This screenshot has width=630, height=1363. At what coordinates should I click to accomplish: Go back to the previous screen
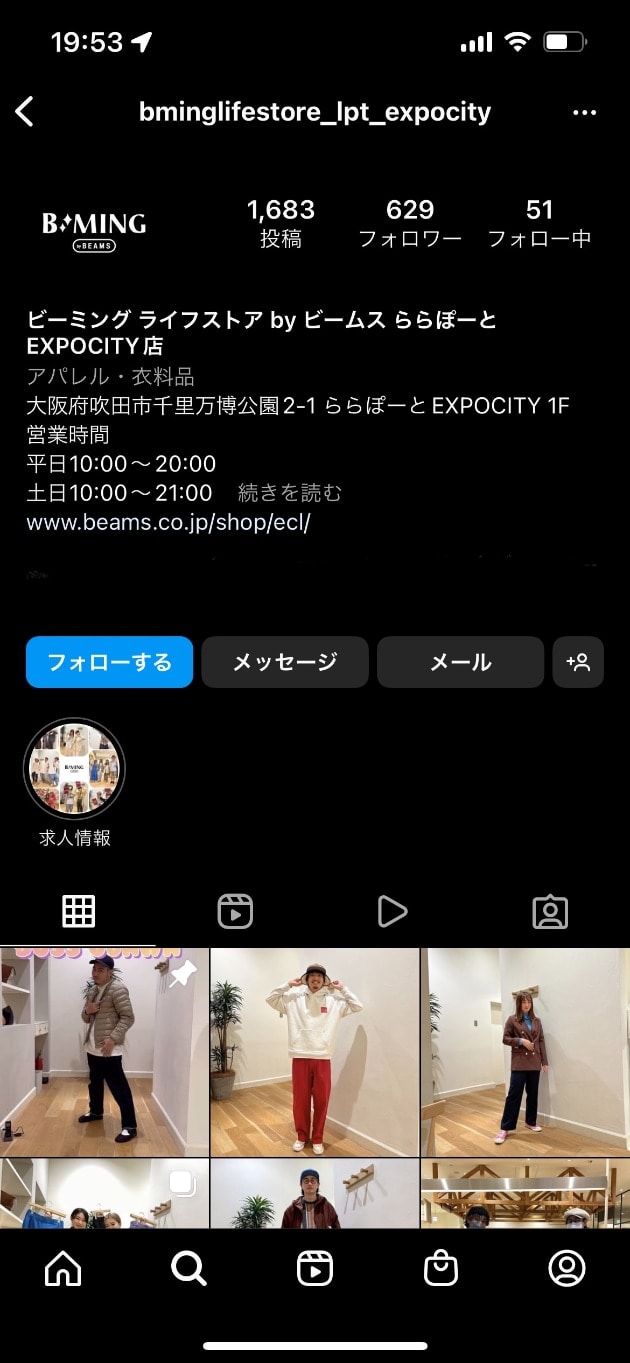pyautogui.click(x=26, y=112)
